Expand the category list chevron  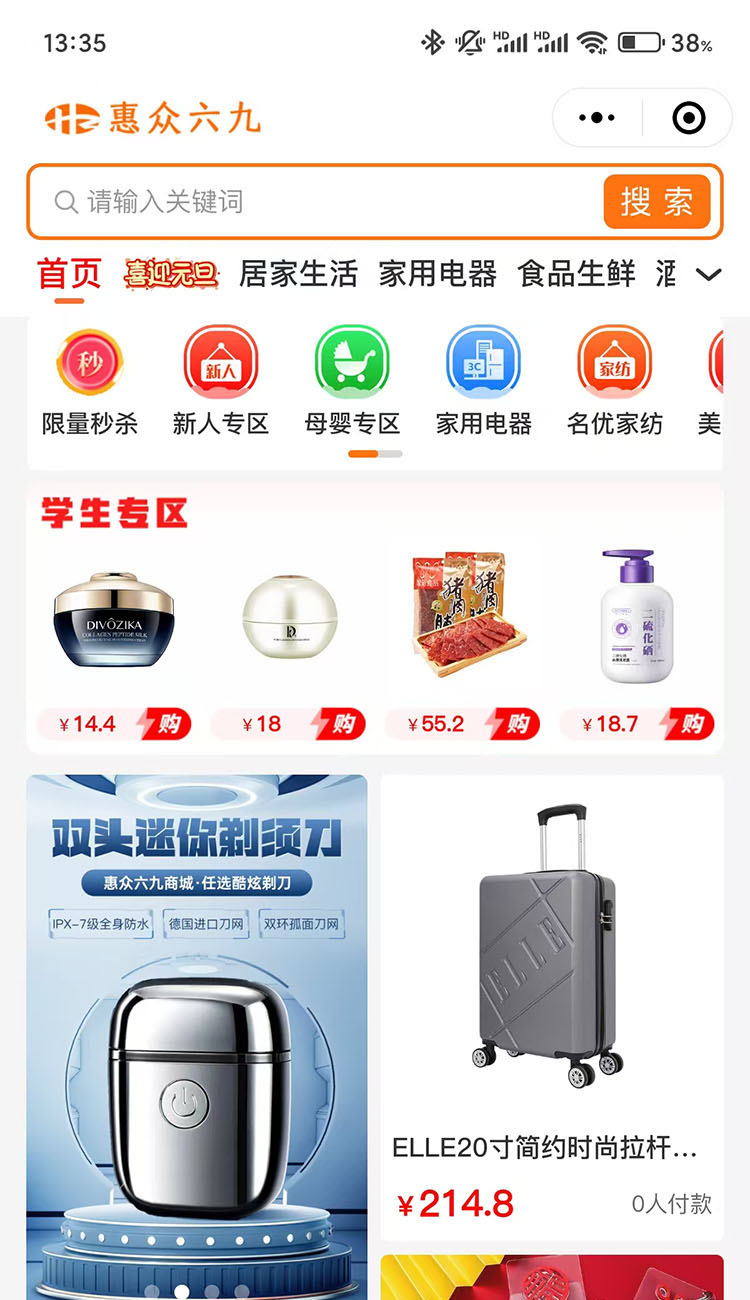pyautogui.click(x=708, y=274)
